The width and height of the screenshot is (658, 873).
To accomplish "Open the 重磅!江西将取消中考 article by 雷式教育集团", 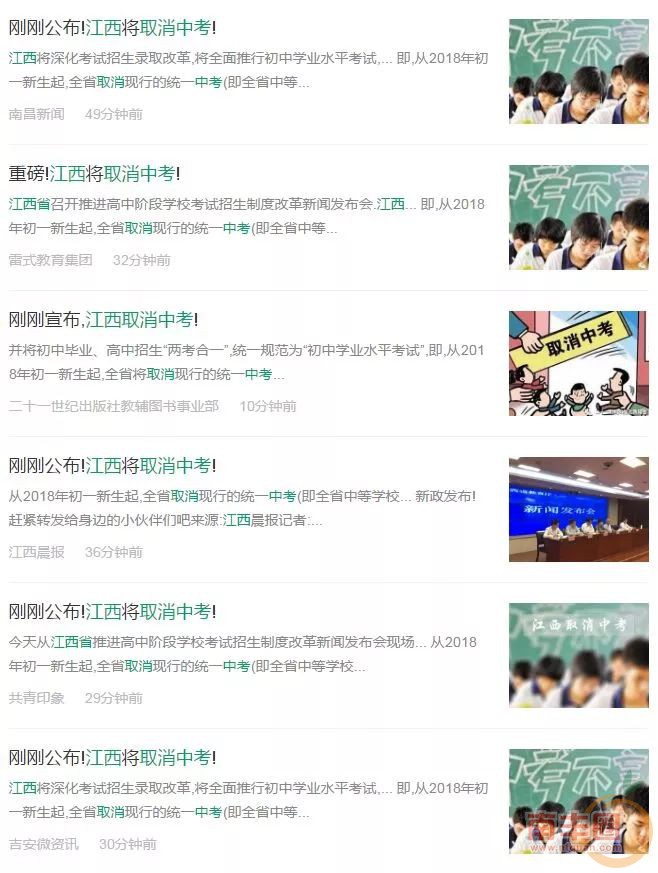I will 95,174.
